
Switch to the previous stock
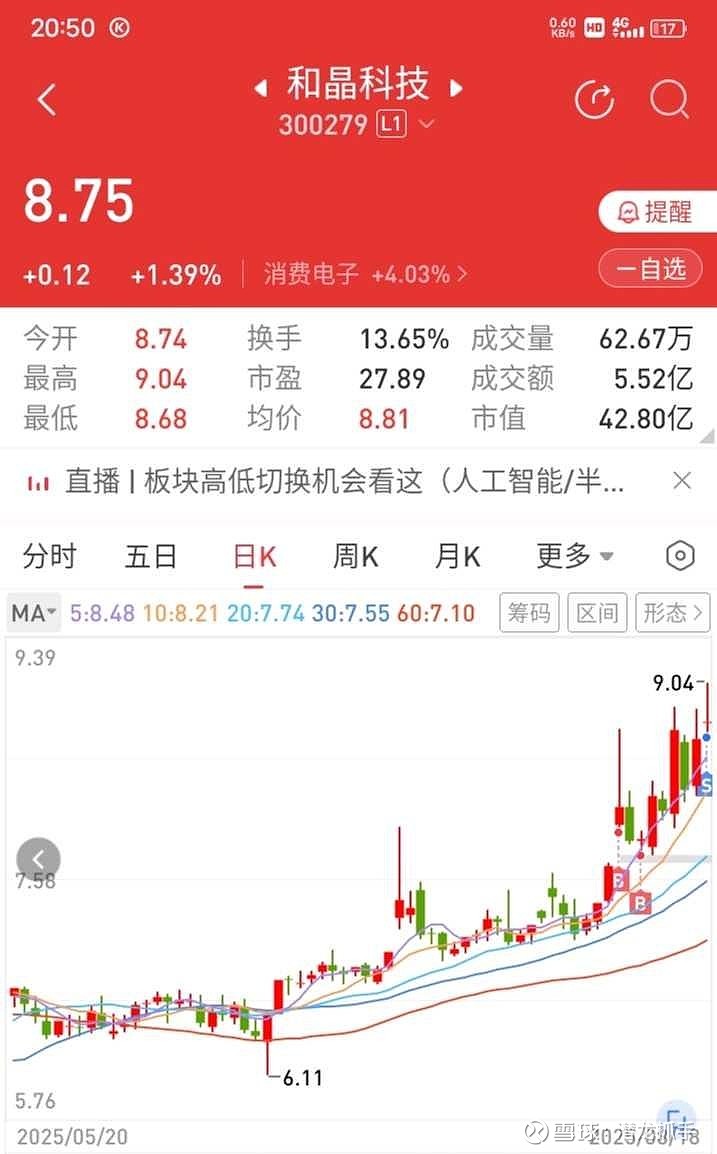260,88
